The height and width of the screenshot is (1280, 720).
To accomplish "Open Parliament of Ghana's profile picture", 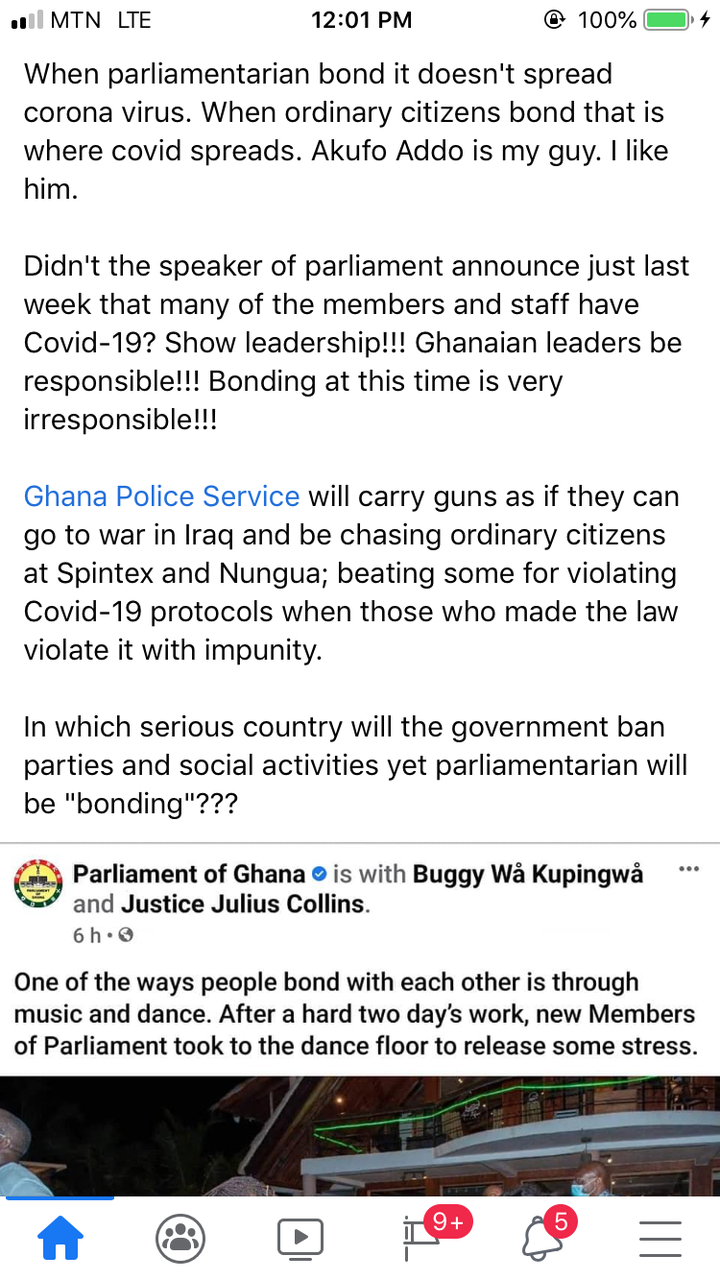I will tap(37, 884).
